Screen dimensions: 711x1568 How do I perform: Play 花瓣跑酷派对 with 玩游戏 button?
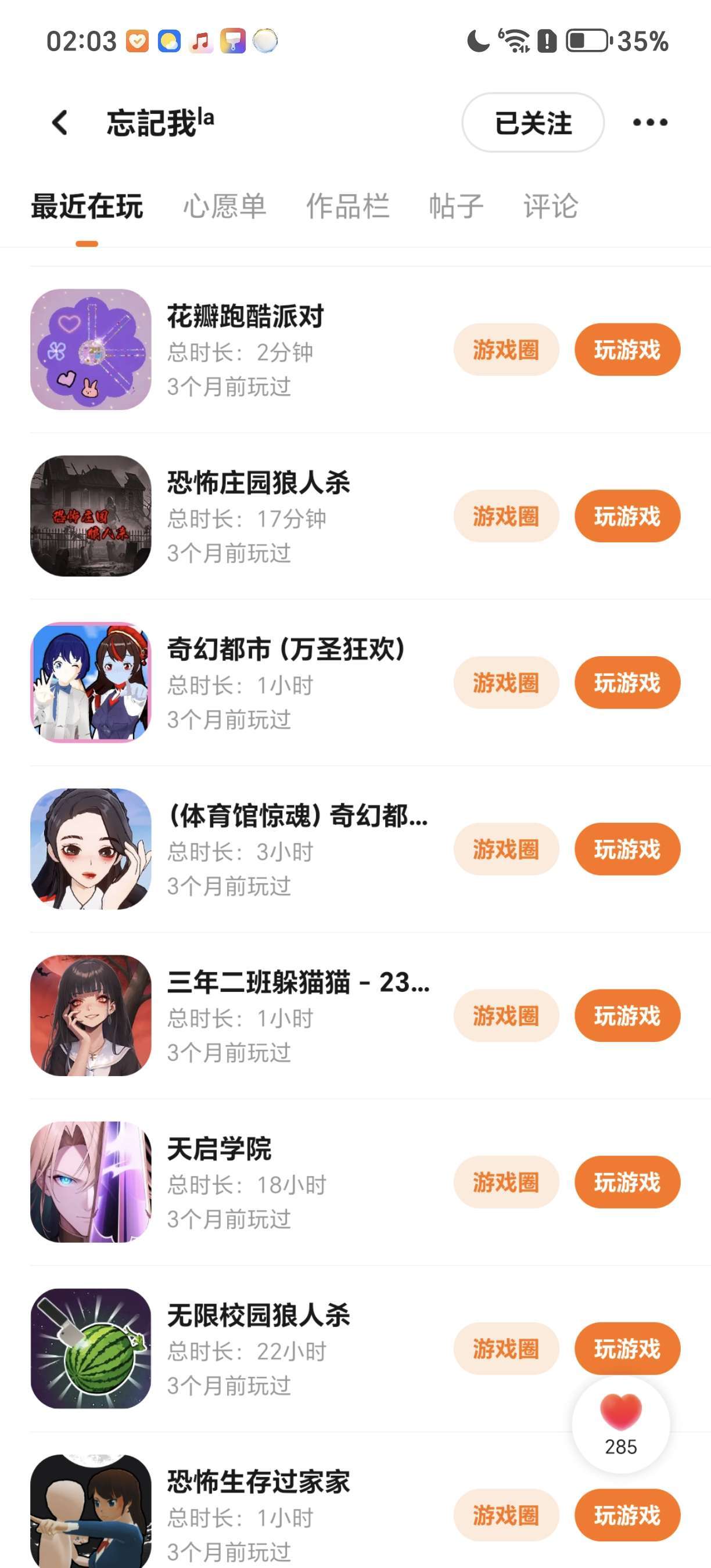(627, 350)
